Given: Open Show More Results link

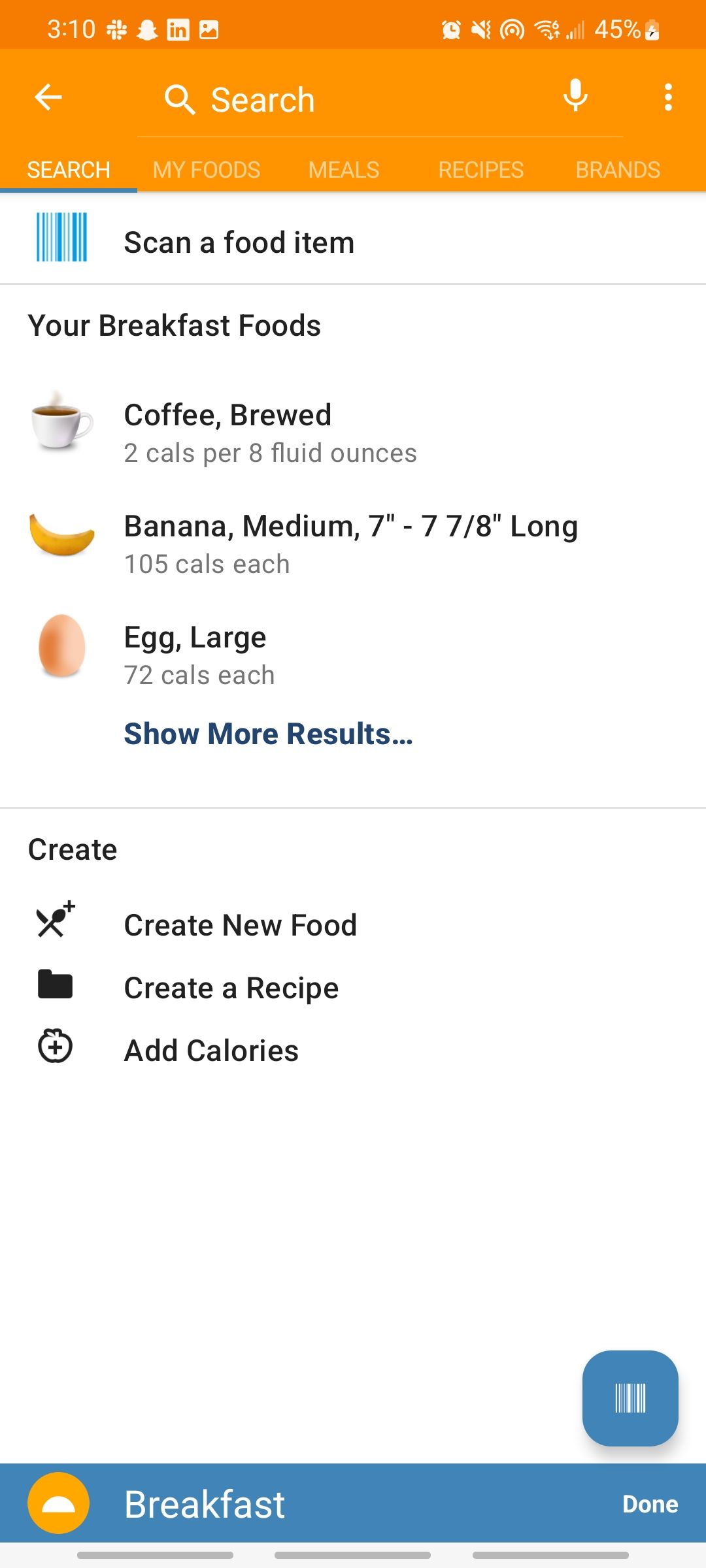Looking at the screenshot, I should point(267,734).
